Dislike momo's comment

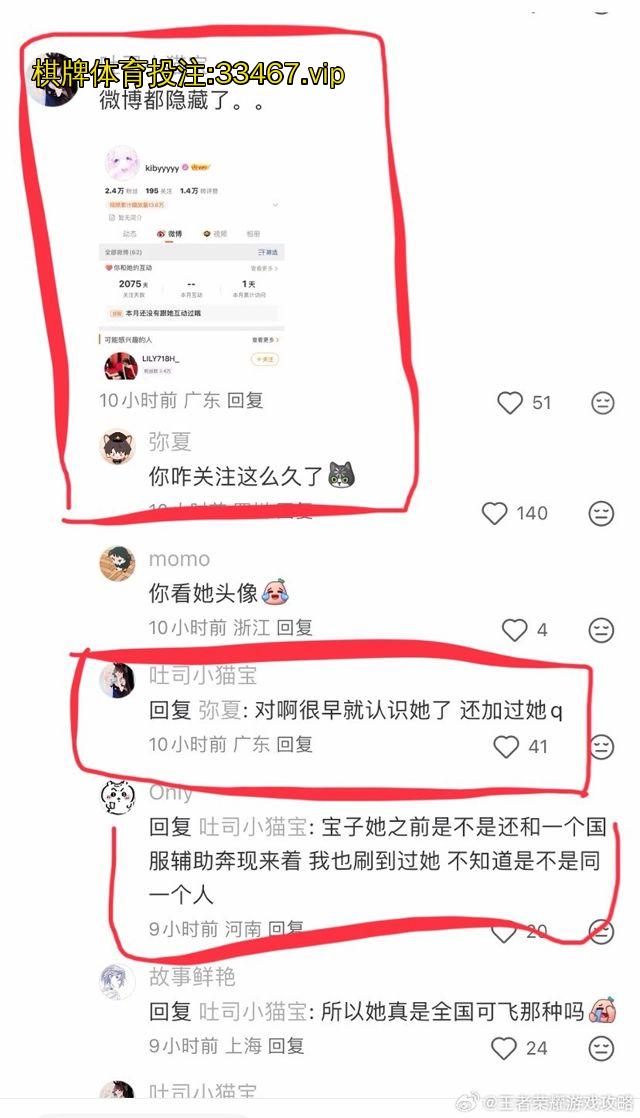point(601,630)
